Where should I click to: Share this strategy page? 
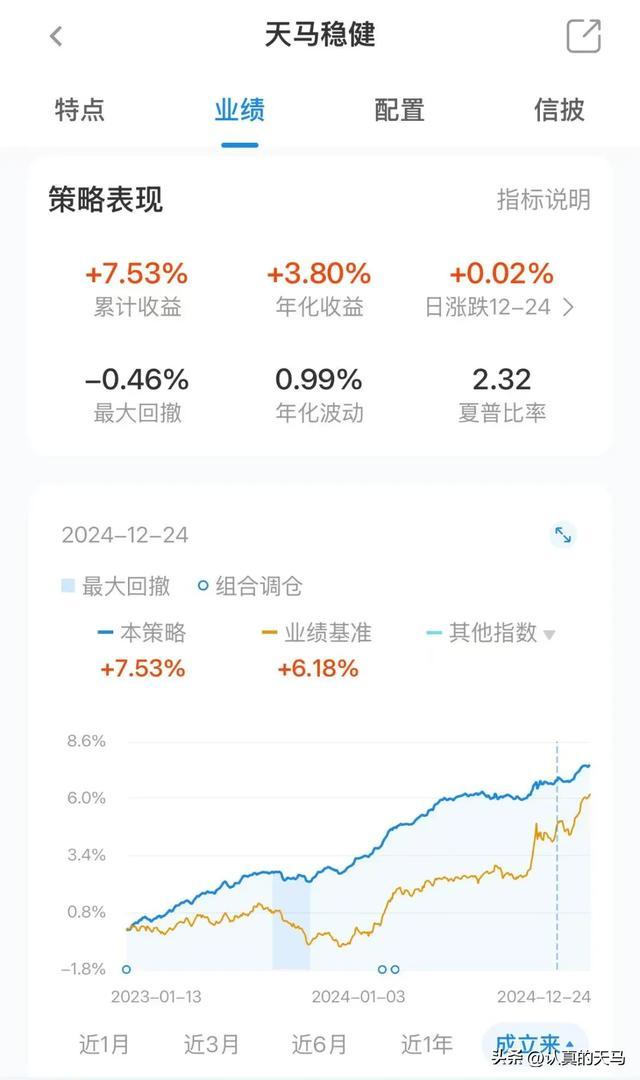point(584,36)
